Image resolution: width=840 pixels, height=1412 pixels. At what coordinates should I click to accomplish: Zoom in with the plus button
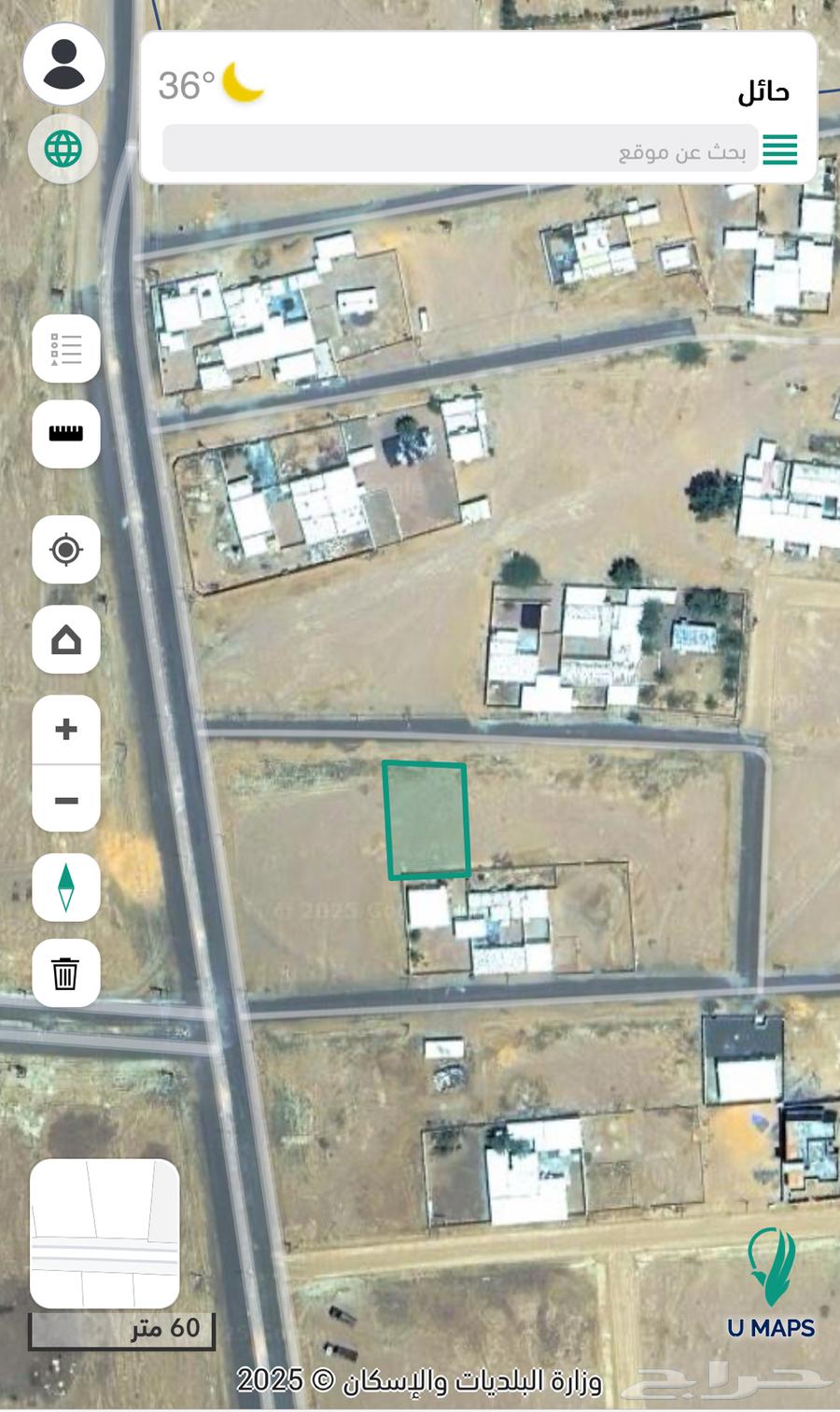coord(66,729)
